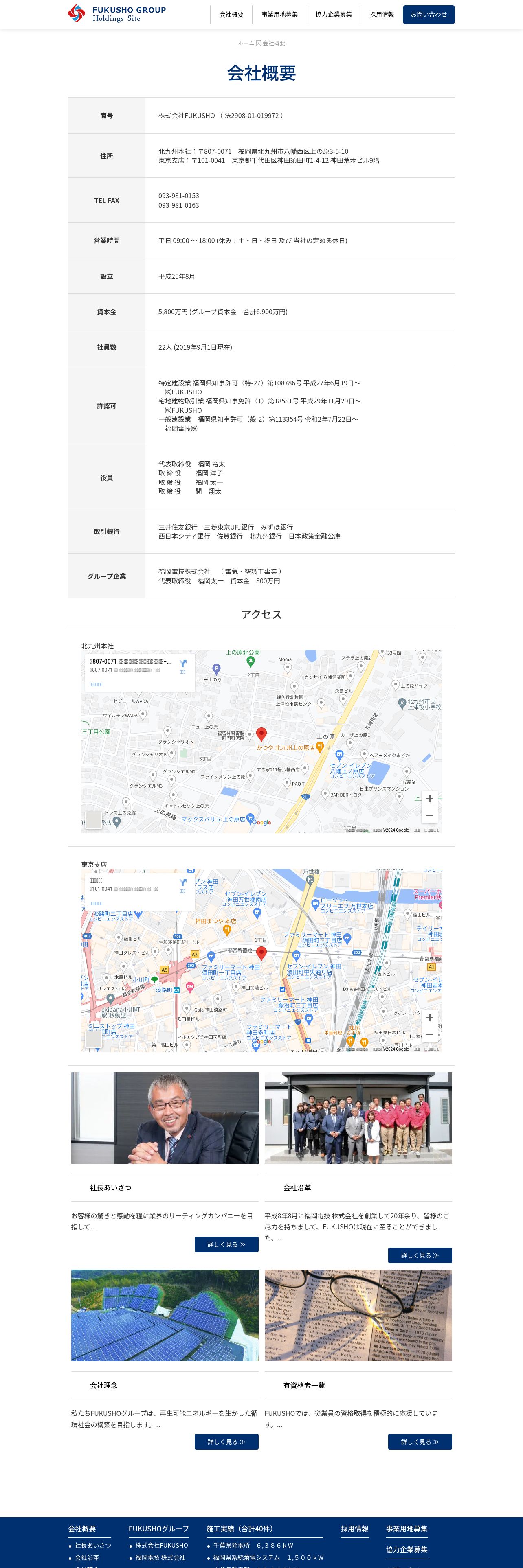Get directions on 北九州本社 map card
523x1568 pixels.
pos(182,665)
